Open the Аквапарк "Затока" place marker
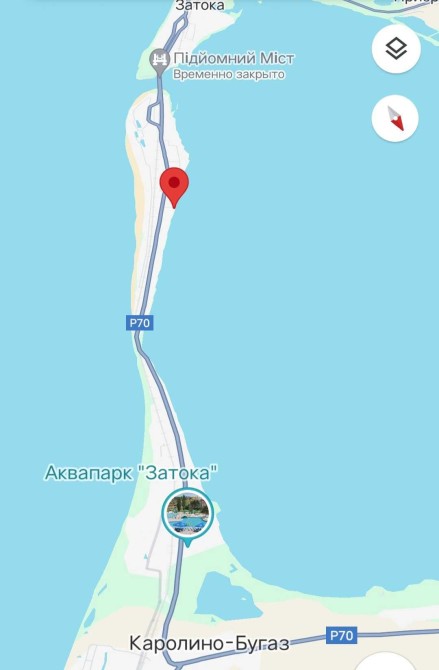439x670 pixels. click(188, 516)
